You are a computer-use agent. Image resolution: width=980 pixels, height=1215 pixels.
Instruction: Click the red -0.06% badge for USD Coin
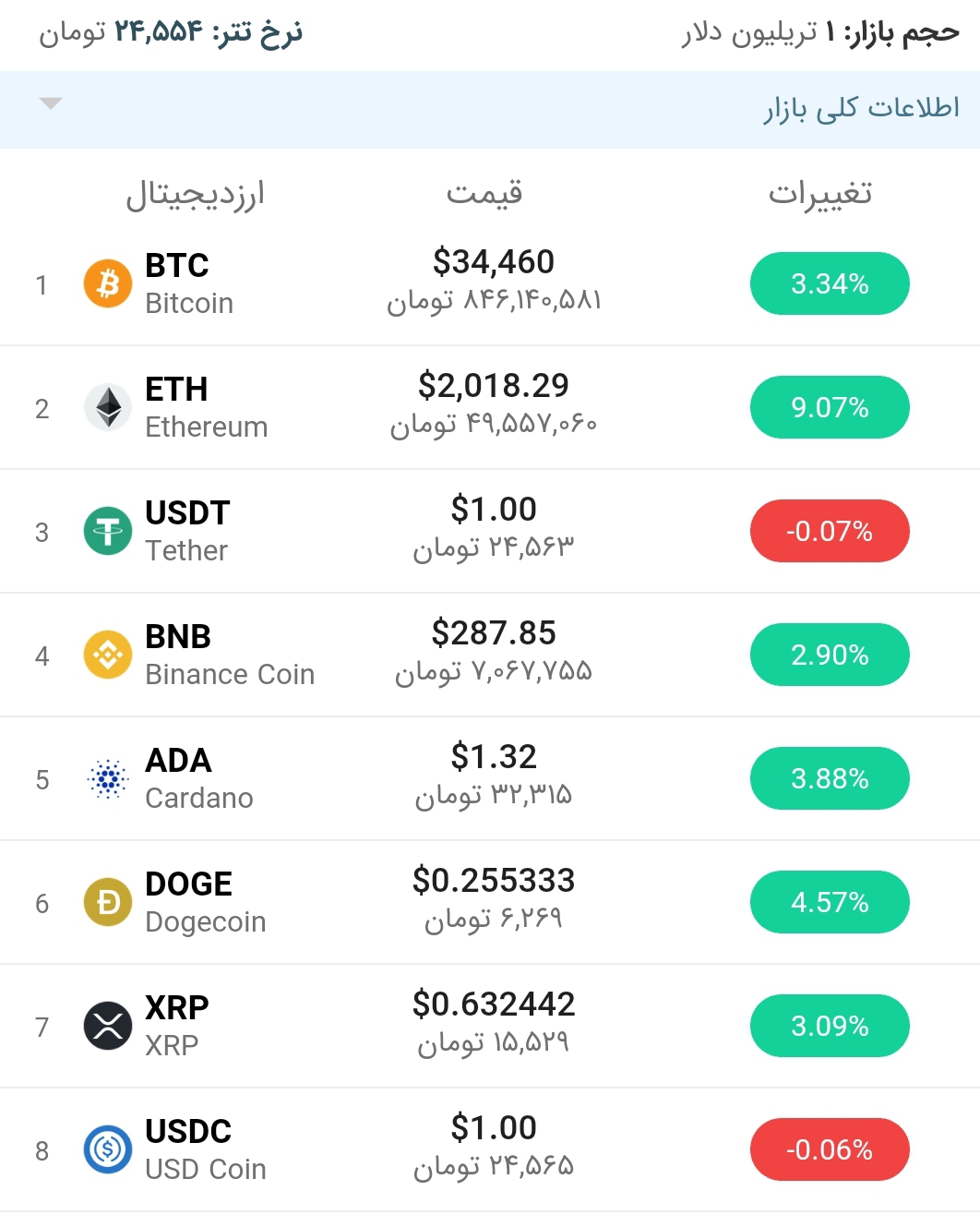tap(829, 1149)
